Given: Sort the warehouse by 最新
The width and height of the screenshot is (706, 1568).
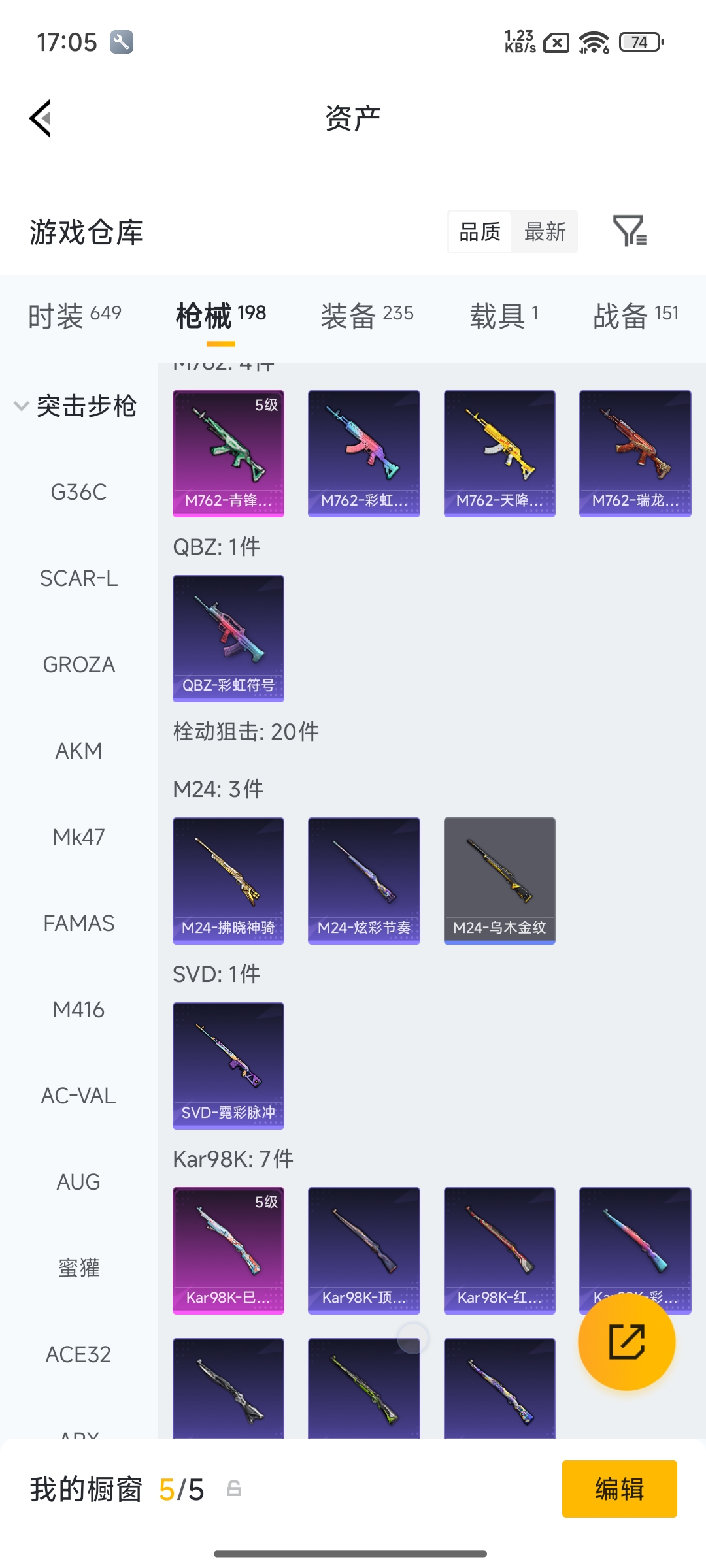Looking at the screenshot, I should tap(545, 232).
